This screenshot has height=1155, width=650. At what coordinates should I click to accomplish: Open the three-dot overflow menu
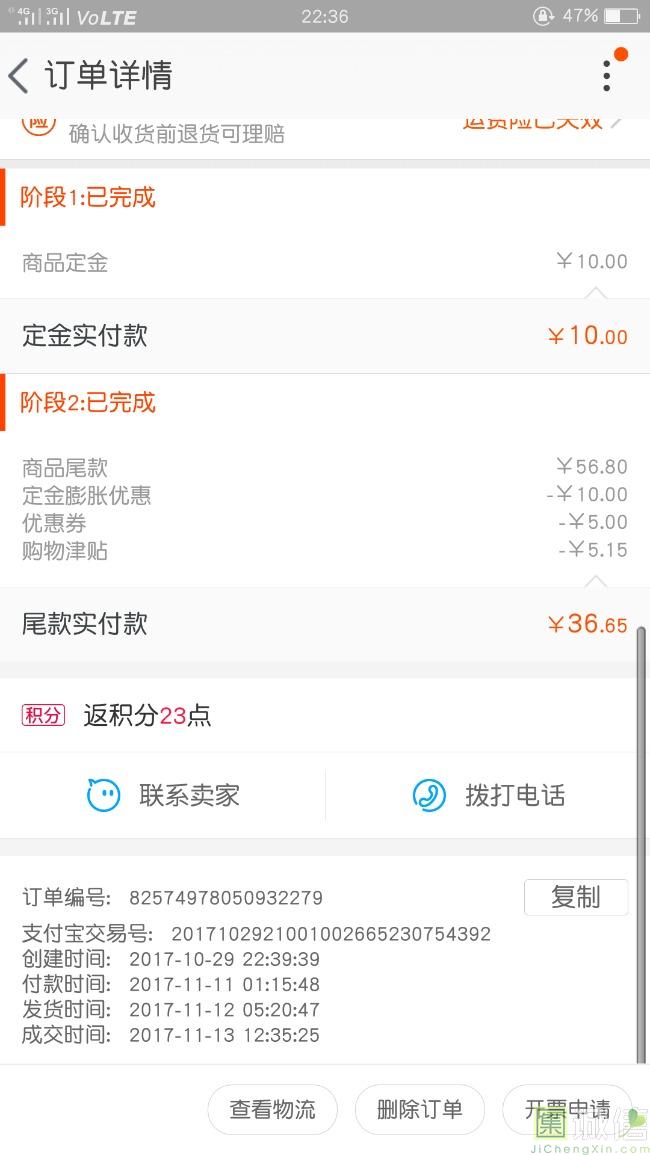607,76
